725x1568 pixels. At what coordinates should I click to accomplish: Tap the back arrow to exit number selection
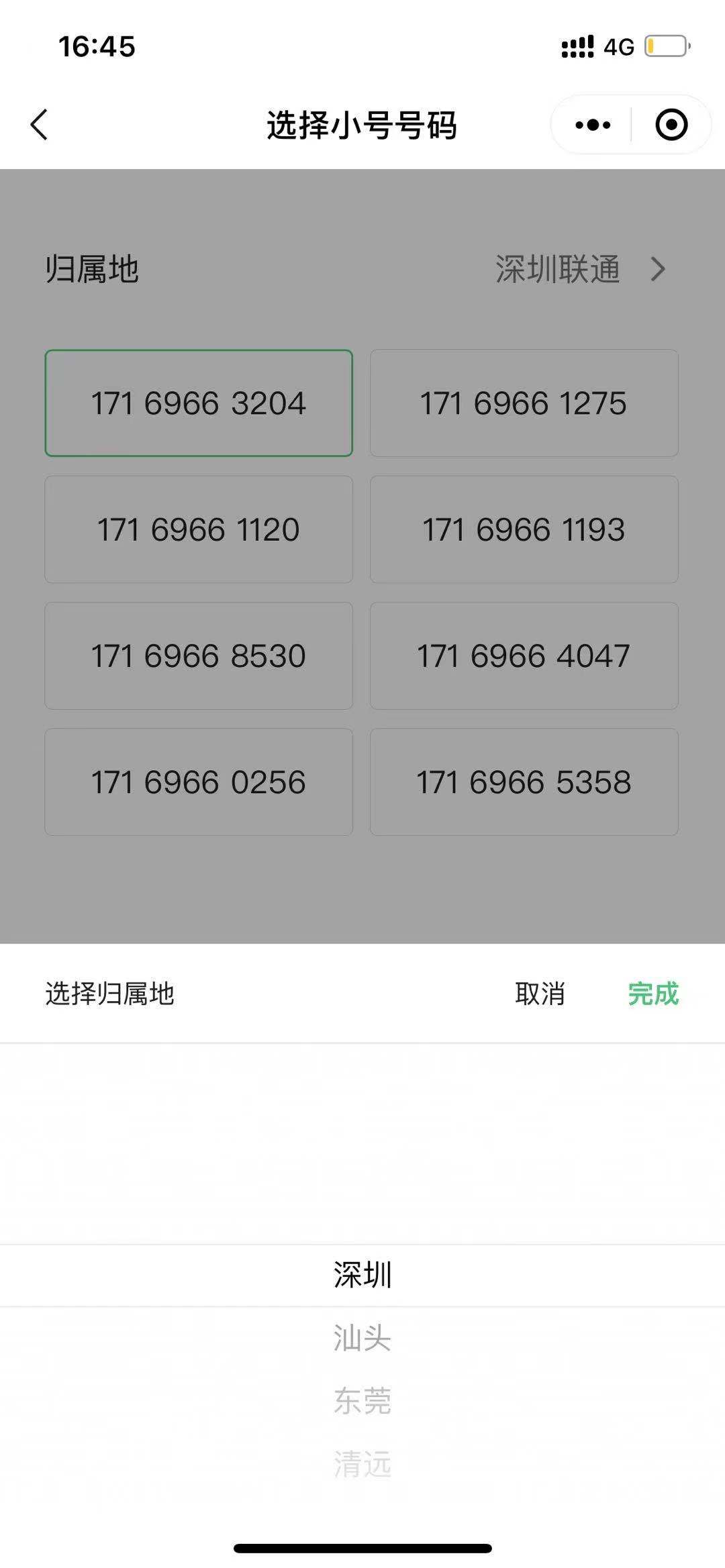[x=40, y=125]
